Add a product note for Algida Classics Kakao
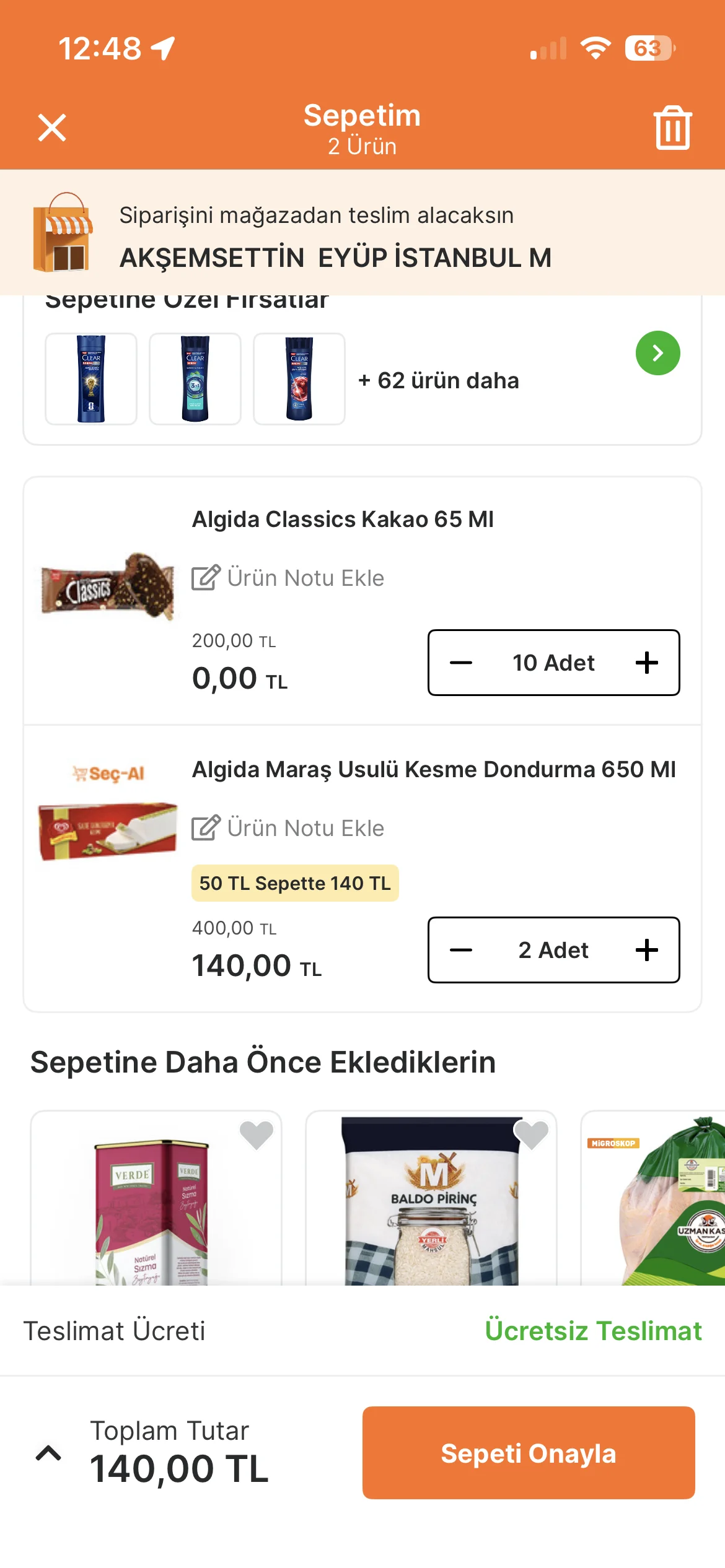The width and height of the screenshot is (725, 1568). pyautogui.click(x=288, y=578)
